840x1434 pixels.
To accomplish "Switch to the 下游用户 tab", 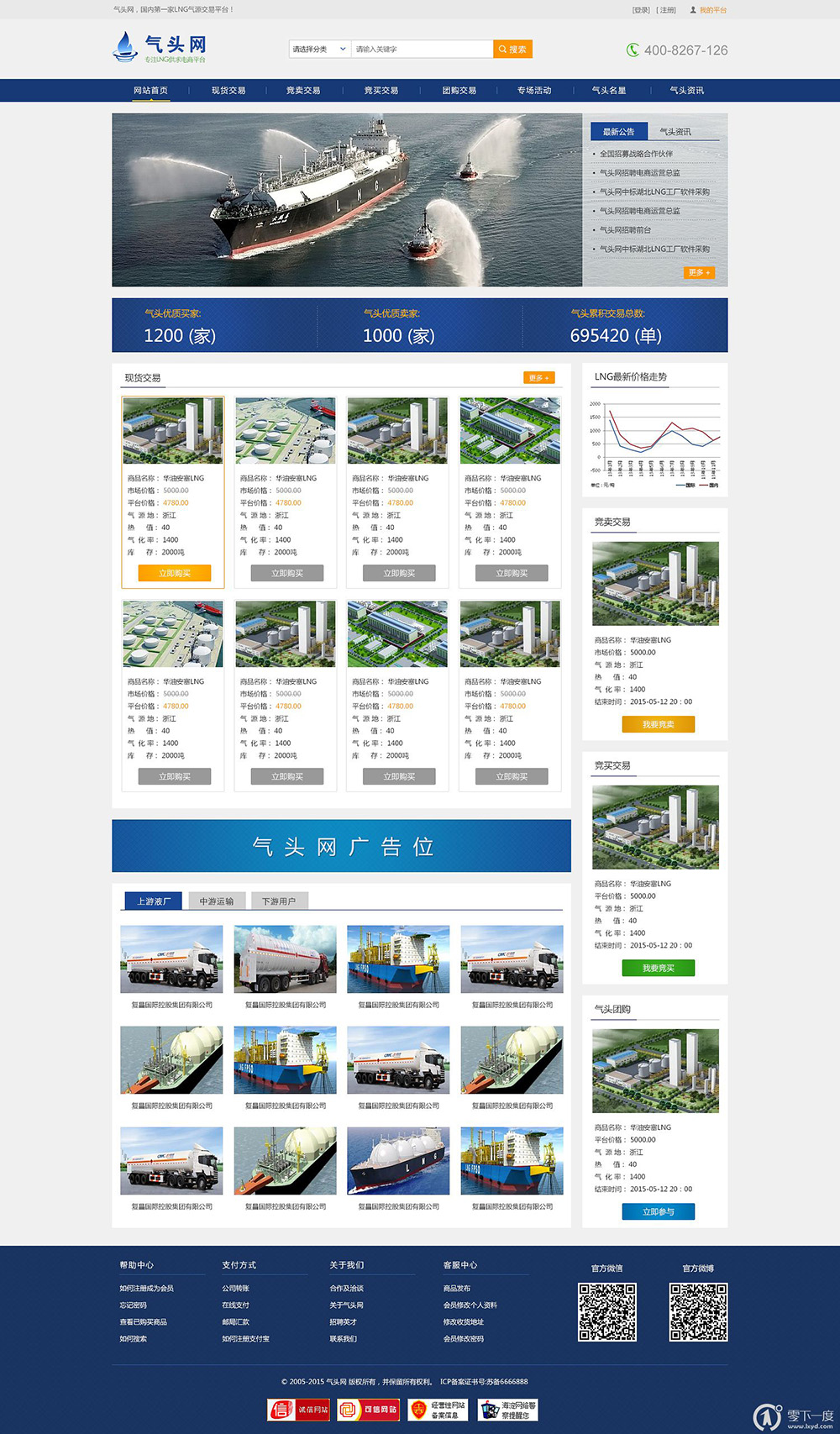I will coord(279,901).
